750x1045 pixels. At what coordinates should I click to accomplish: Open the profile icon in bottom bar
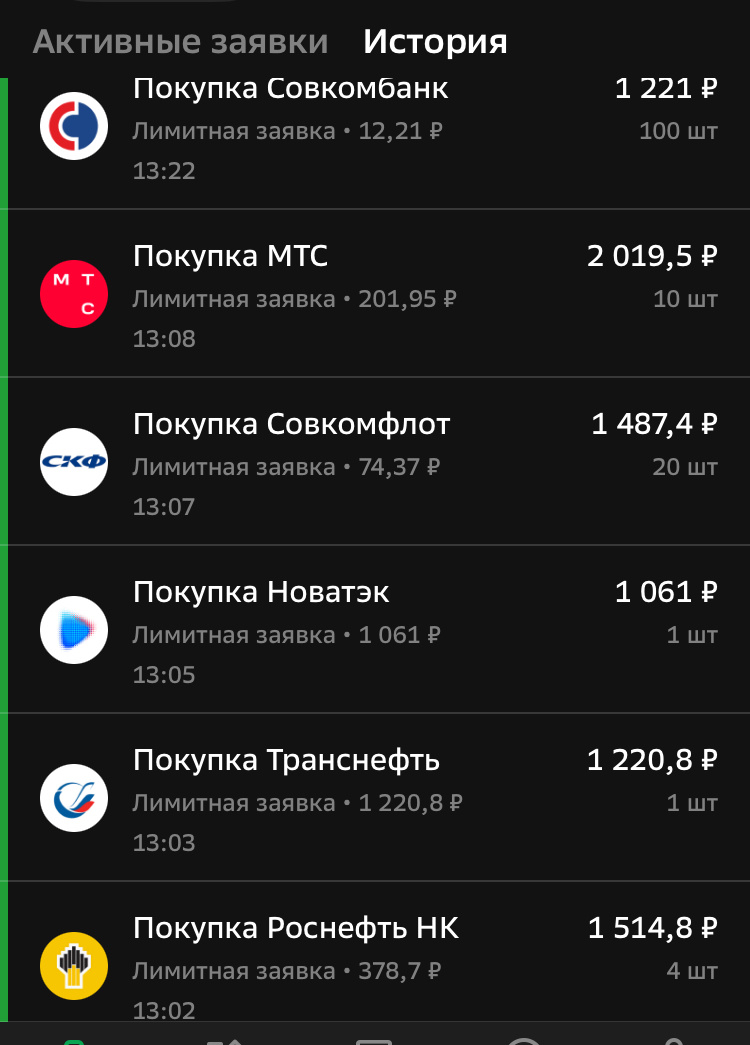[675, 1038]
